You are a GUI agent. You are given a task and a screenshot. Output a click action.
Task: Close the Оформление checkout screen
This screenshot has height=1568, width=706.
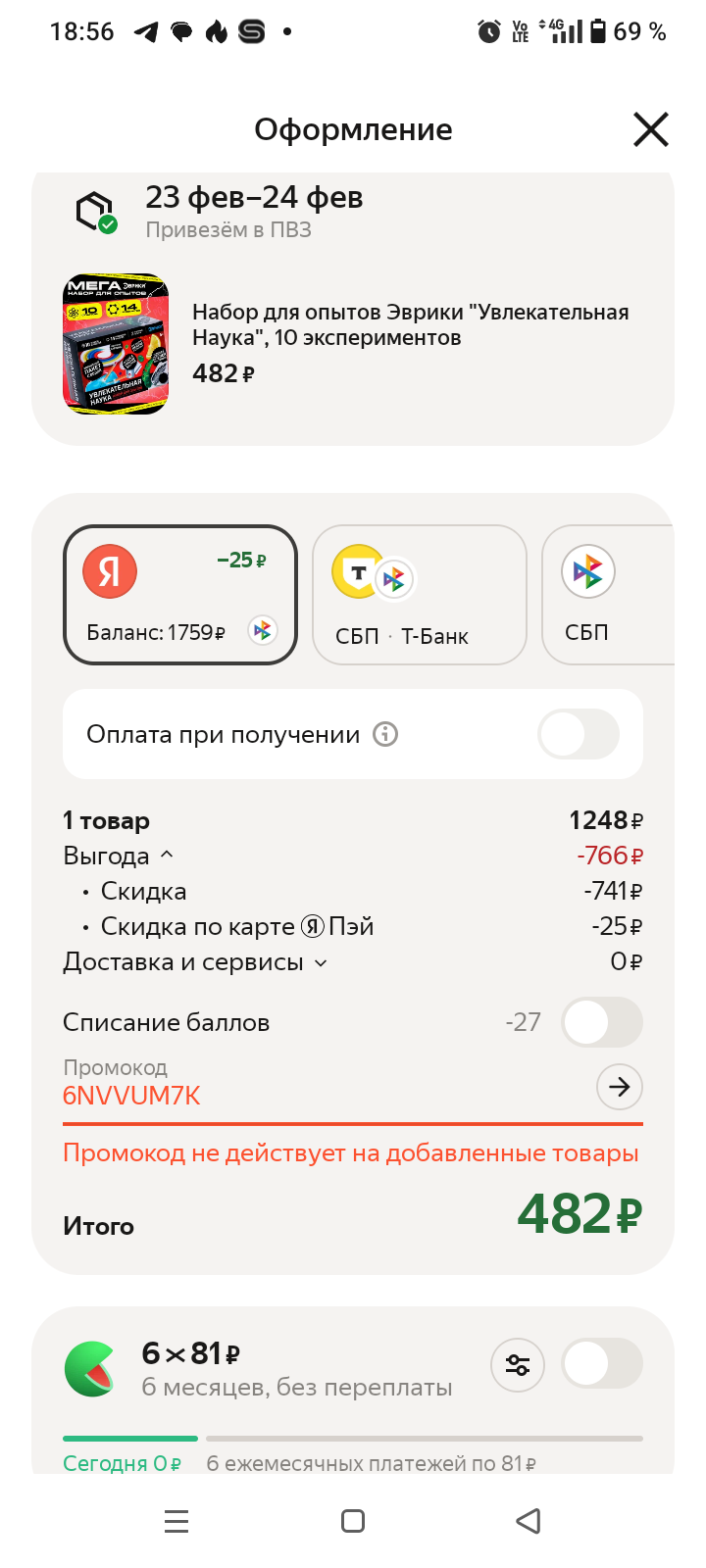pyautogui.click(x=650, y=129)
